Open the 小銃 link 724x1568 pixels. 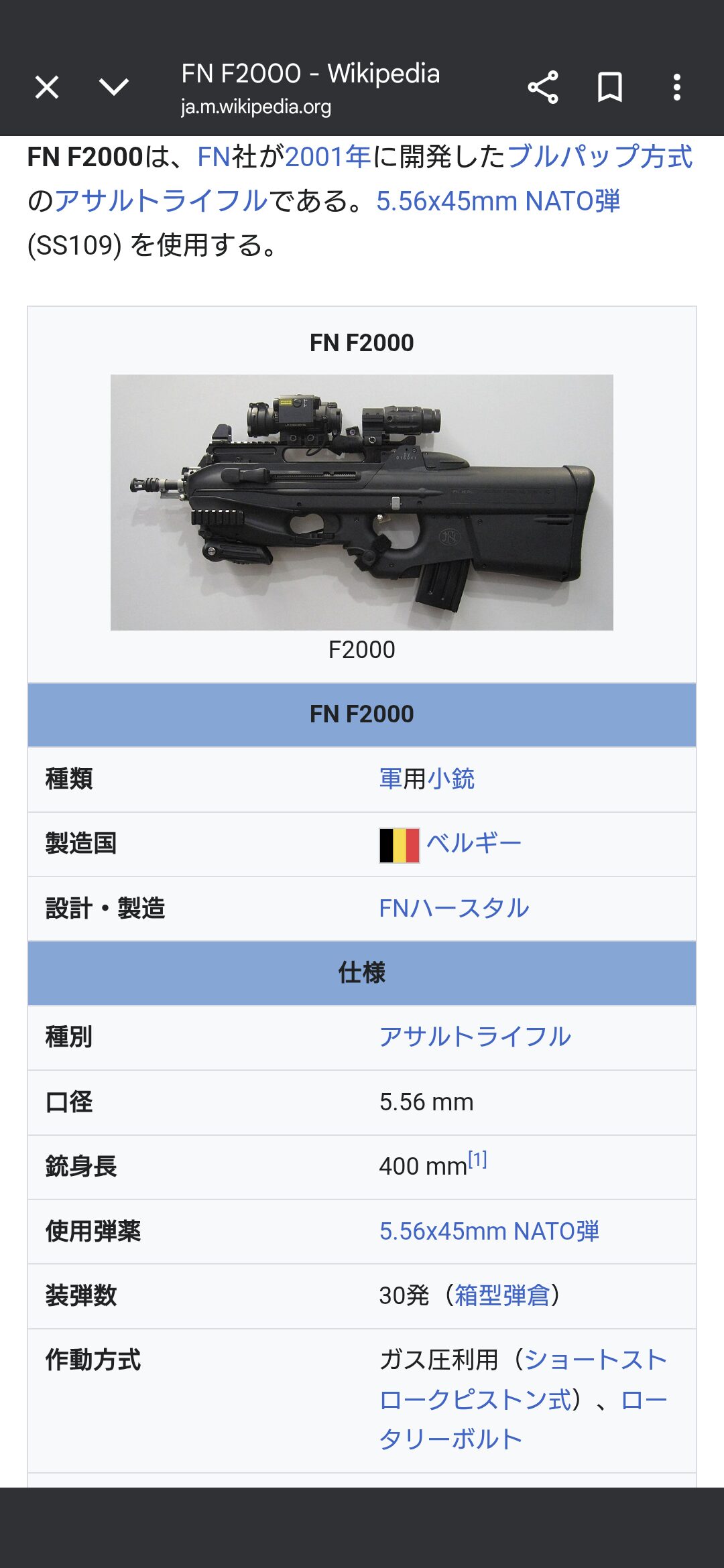451,779
